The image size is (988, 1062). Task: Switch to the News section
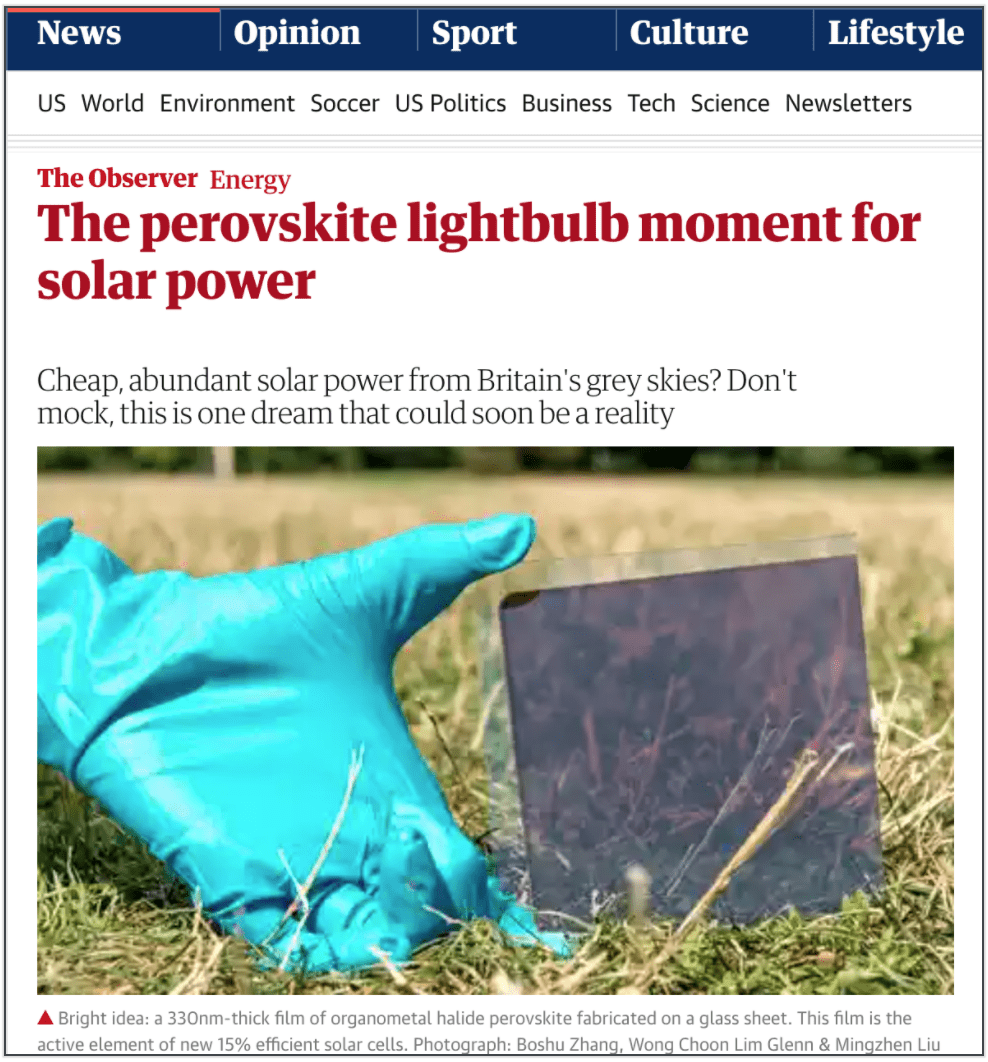point(81,34)
